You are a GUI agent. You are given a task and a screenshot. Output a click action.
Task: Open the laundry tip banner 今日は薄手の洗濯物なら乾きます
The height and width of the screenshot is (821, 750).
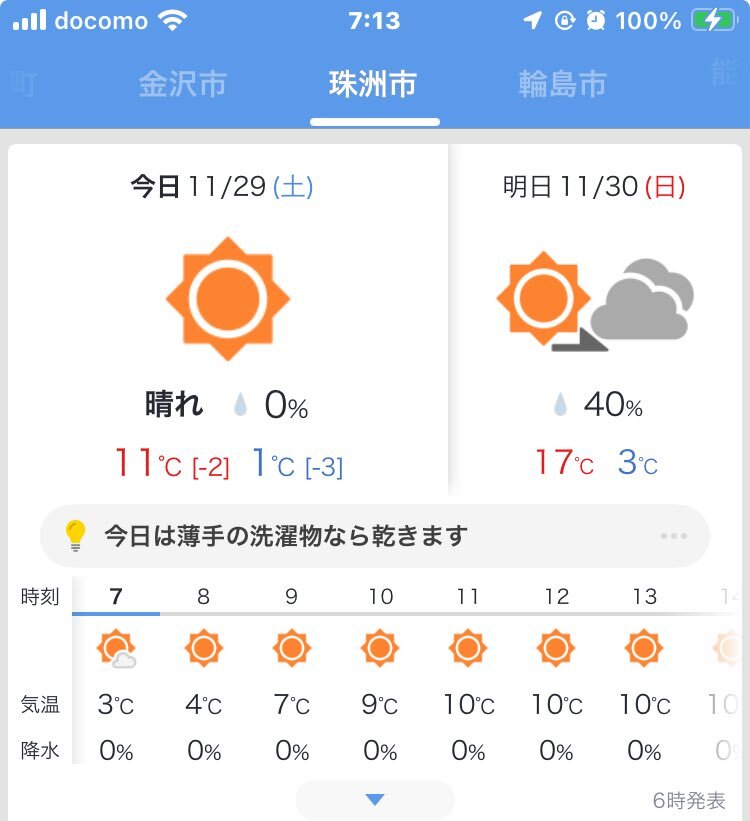coord(375,536)
